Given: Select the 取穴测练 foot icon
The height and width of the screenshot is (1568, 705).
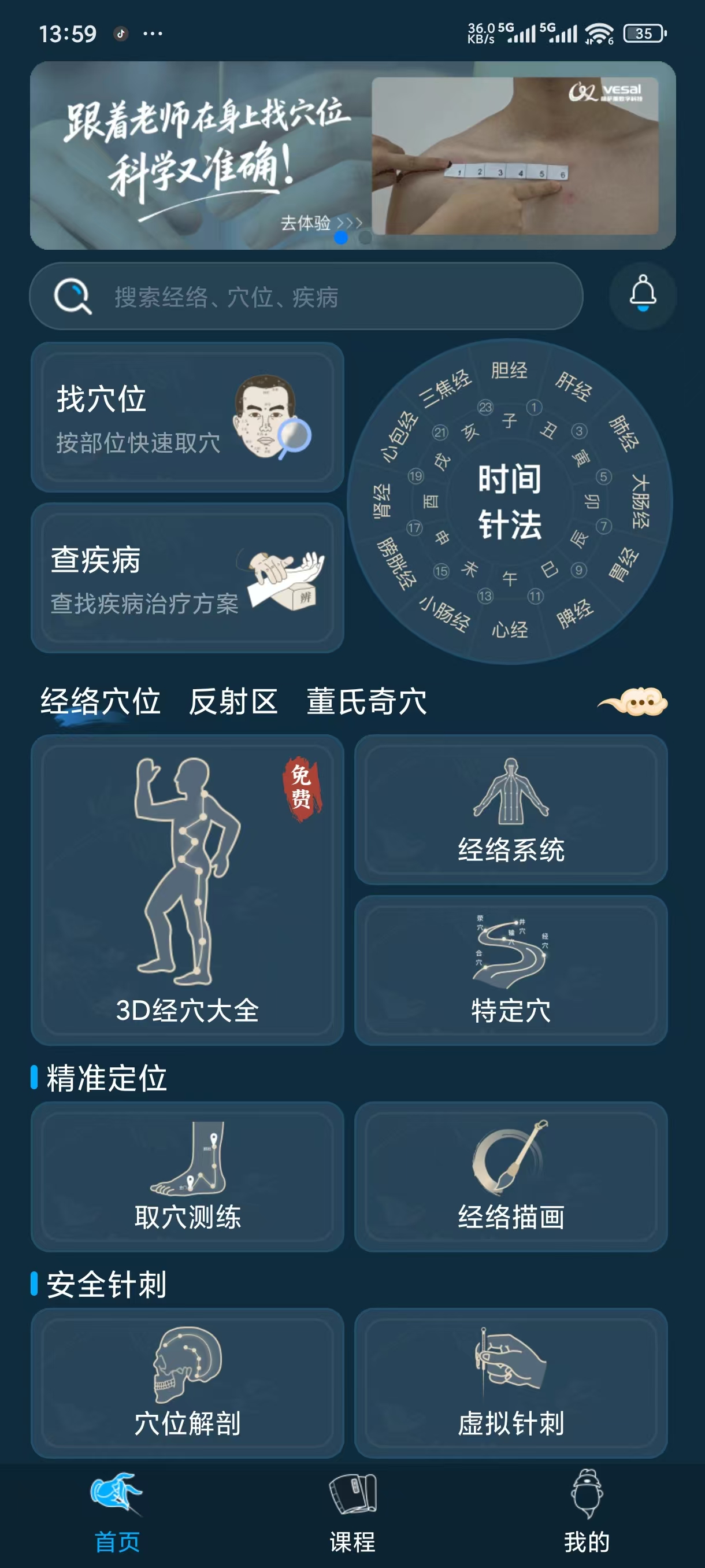Looking at the screenshot, I should (188, 1156).
